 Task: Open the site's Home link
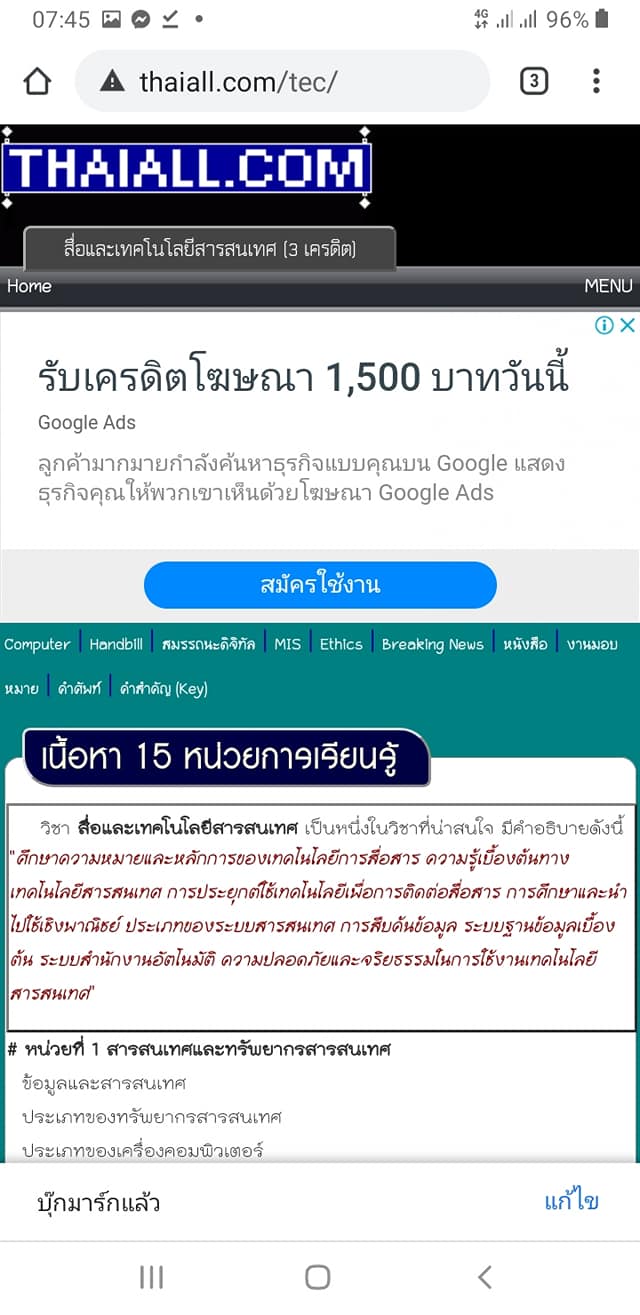pyautogui.click(x=29, y=286)
